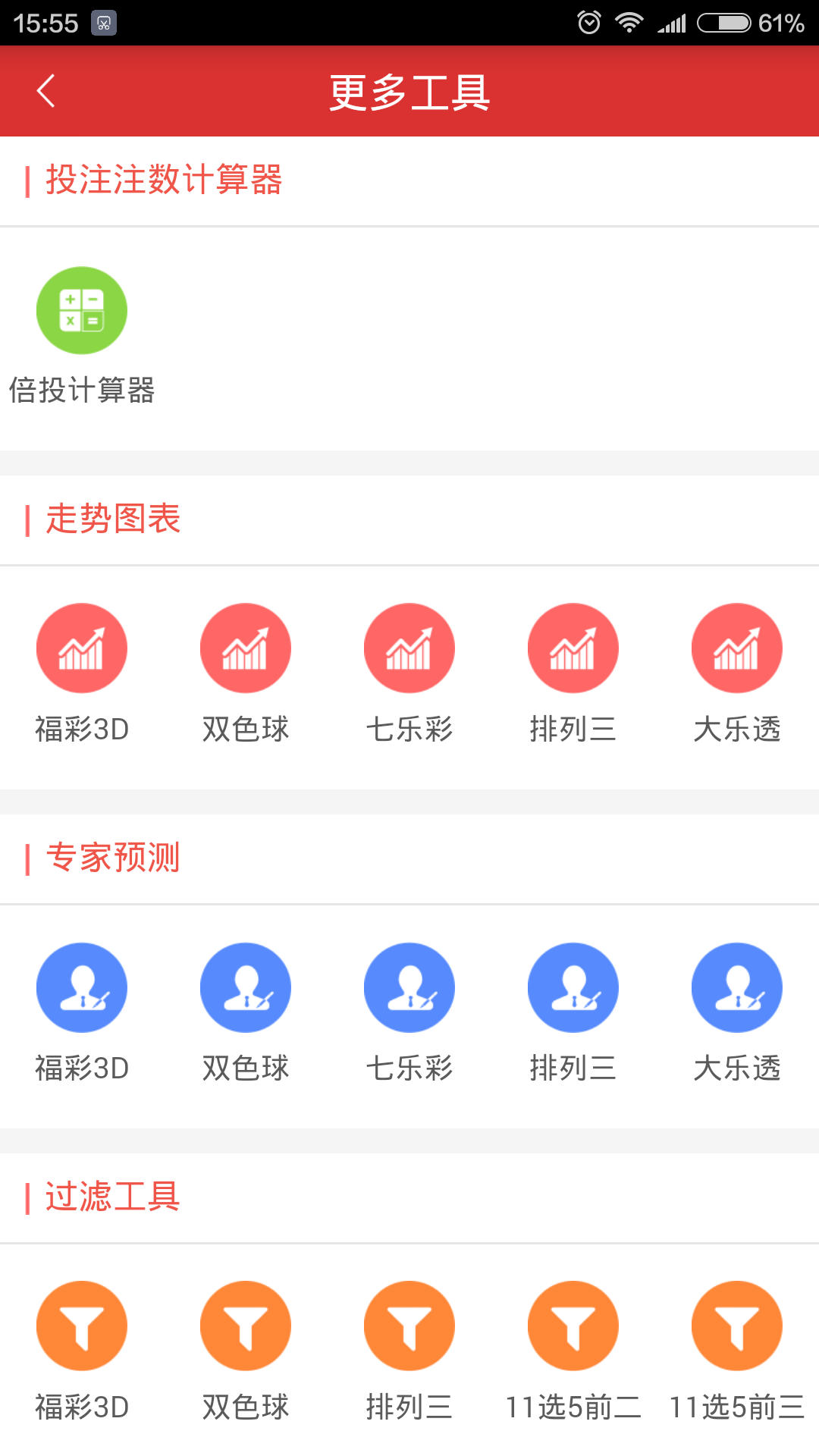
Task: View 七乐彩 expert predictions
Action: [409, 987]
